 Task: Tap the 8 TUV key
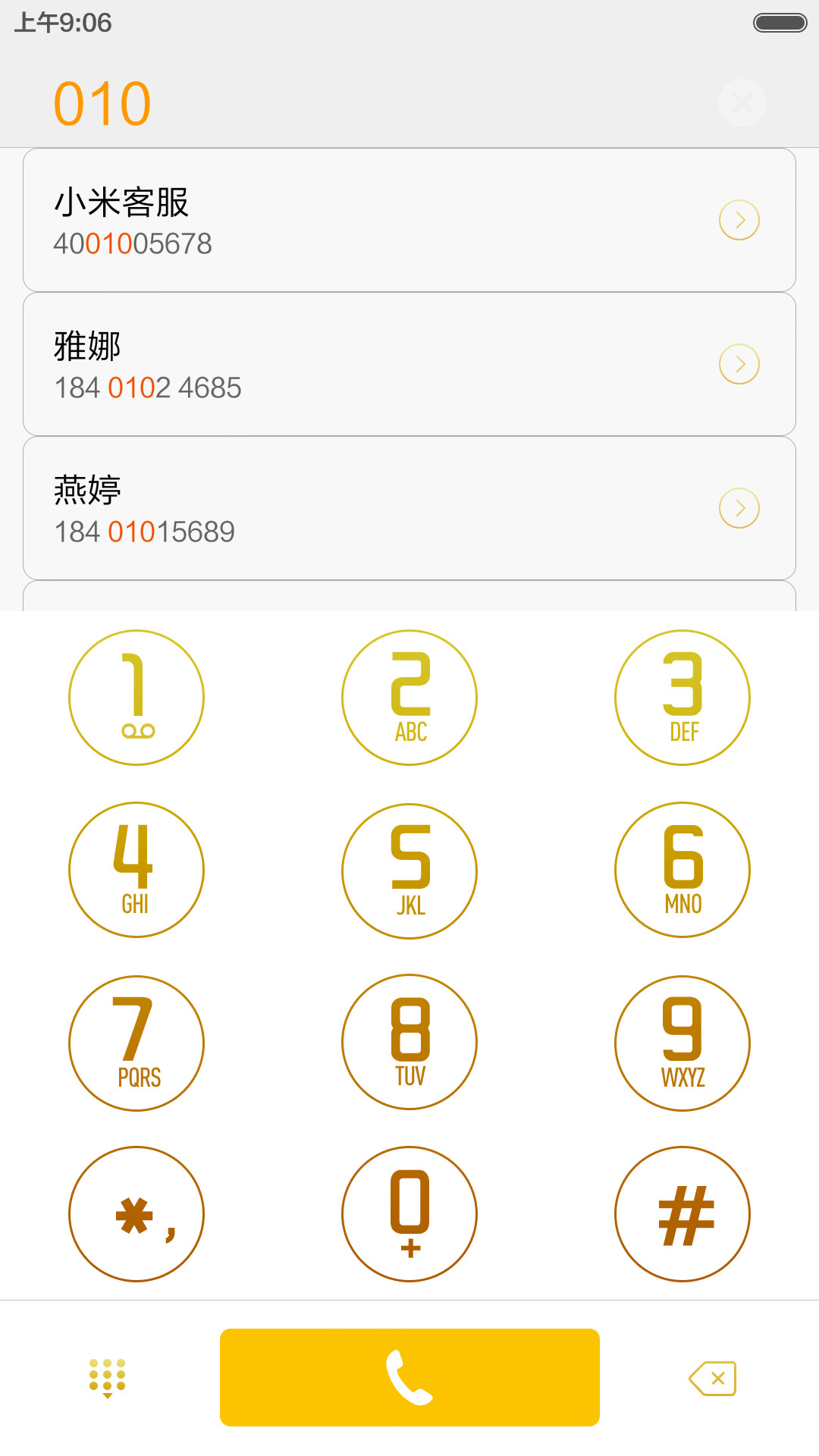pos(409,1042)
